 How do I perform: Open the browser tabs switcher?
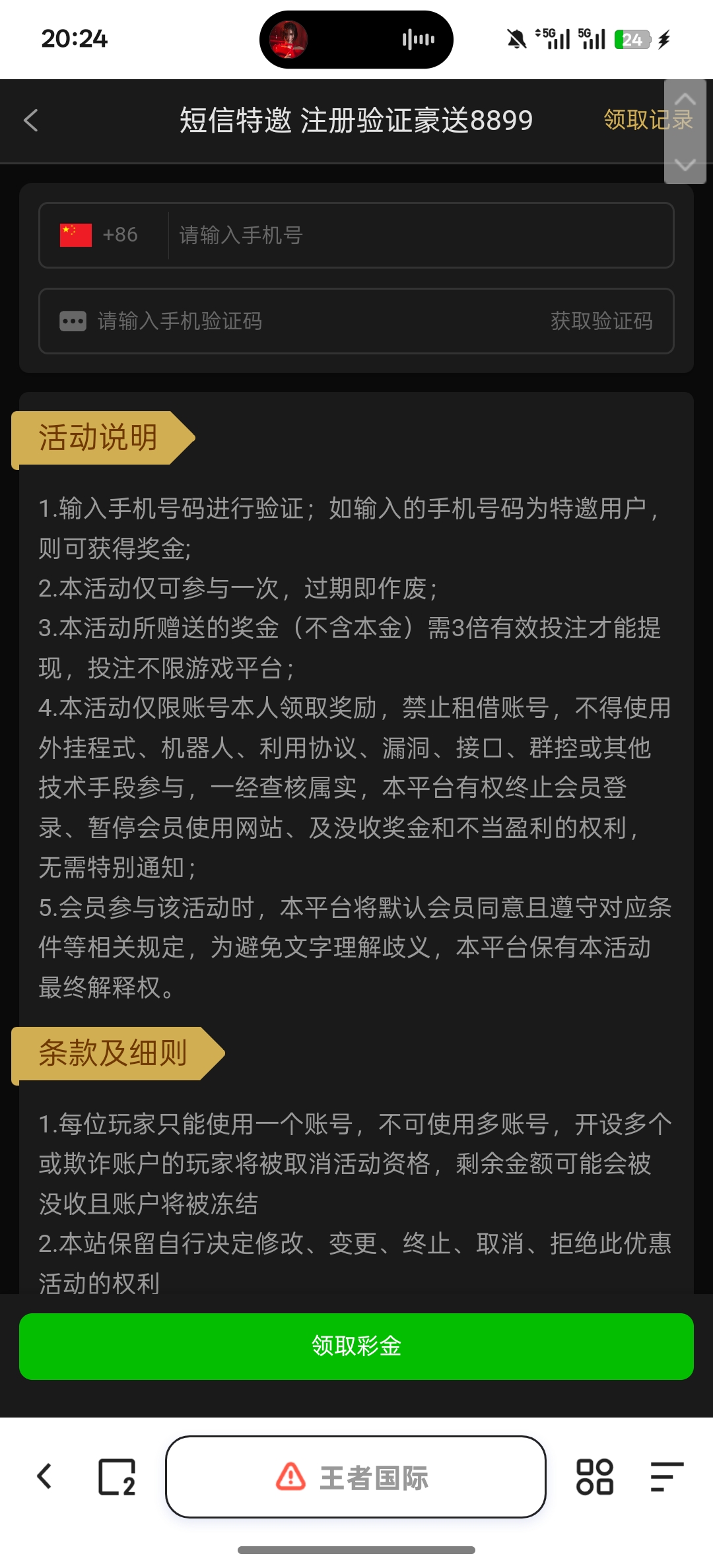117,1476
